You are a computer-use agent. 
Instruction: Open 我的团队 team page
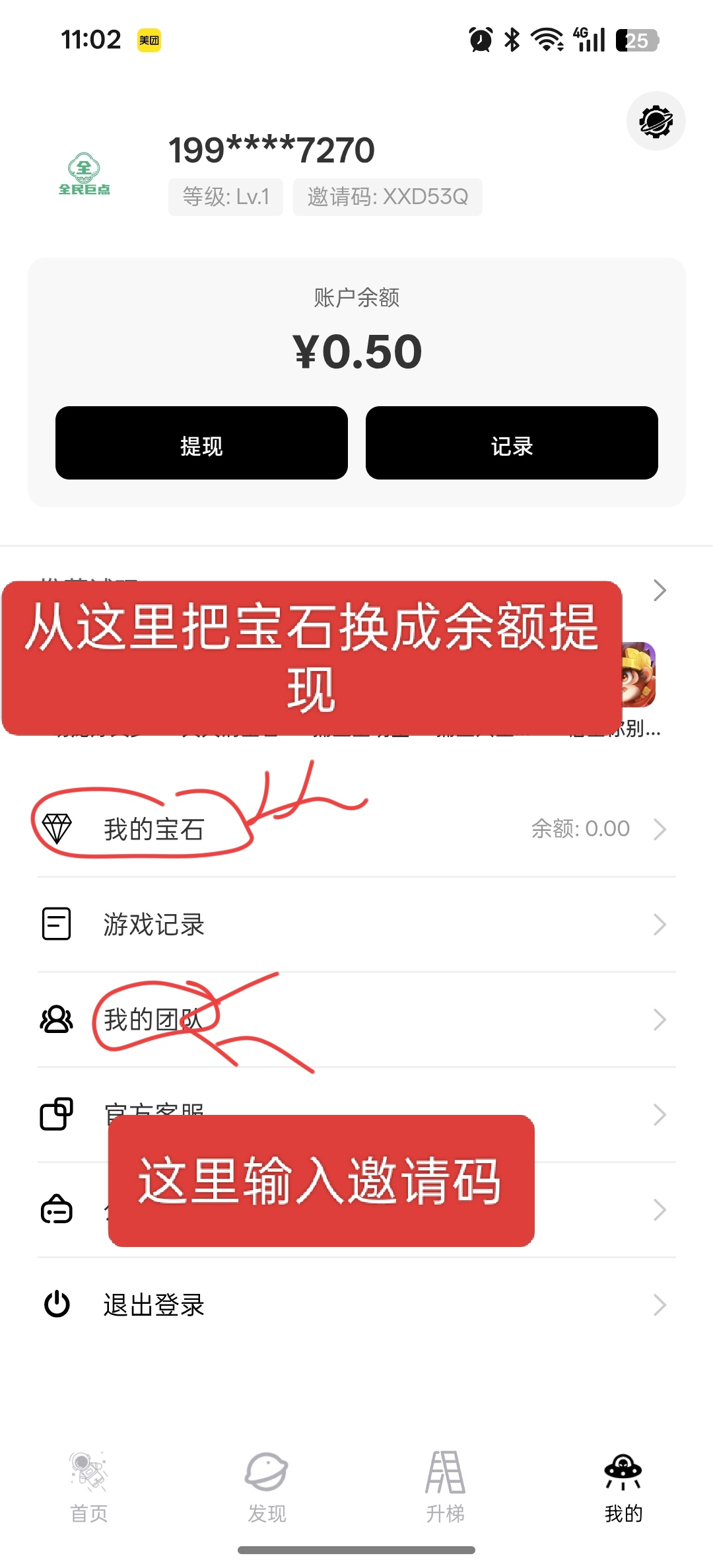click(356, 1020)
